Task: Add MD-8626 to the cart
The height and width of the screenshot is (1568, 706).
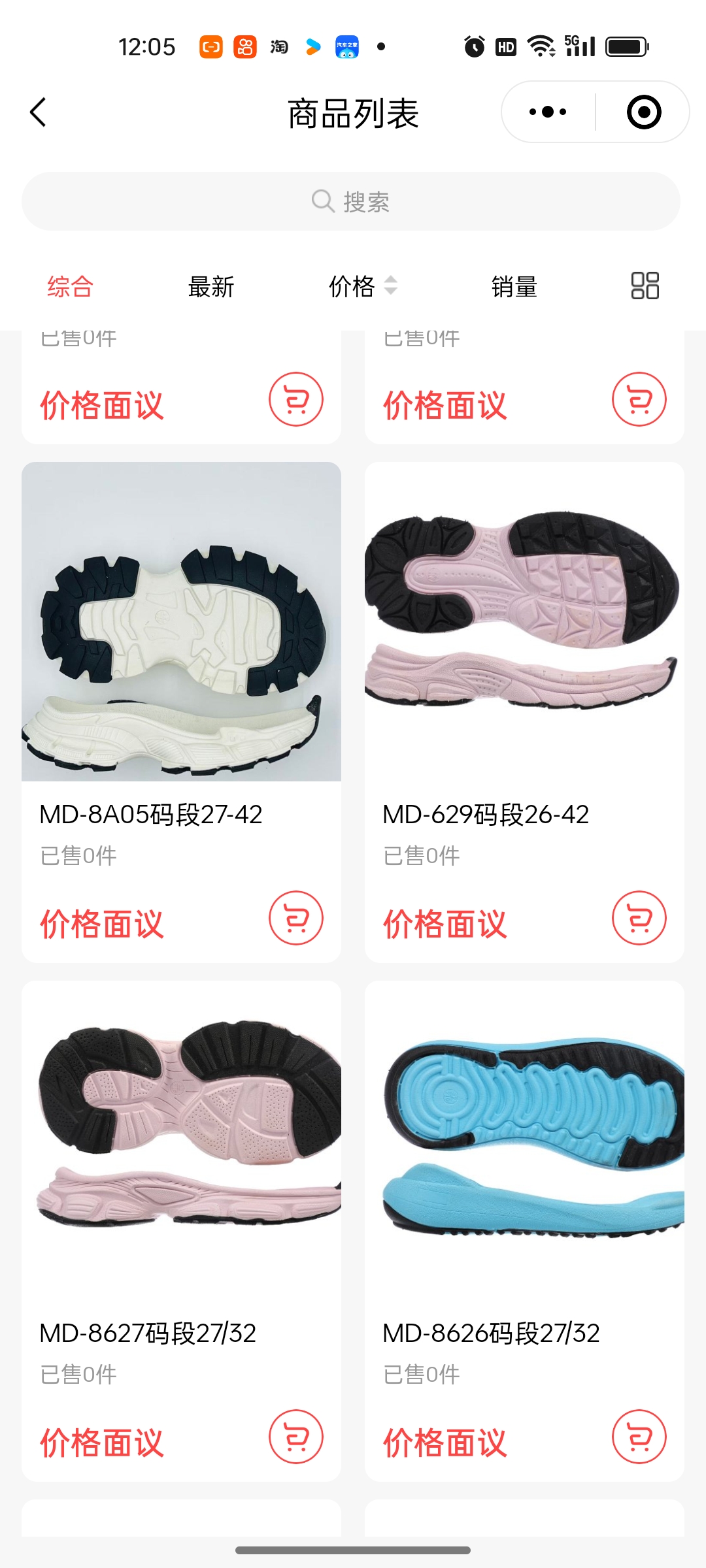Action: click(x=639, y=1437)
